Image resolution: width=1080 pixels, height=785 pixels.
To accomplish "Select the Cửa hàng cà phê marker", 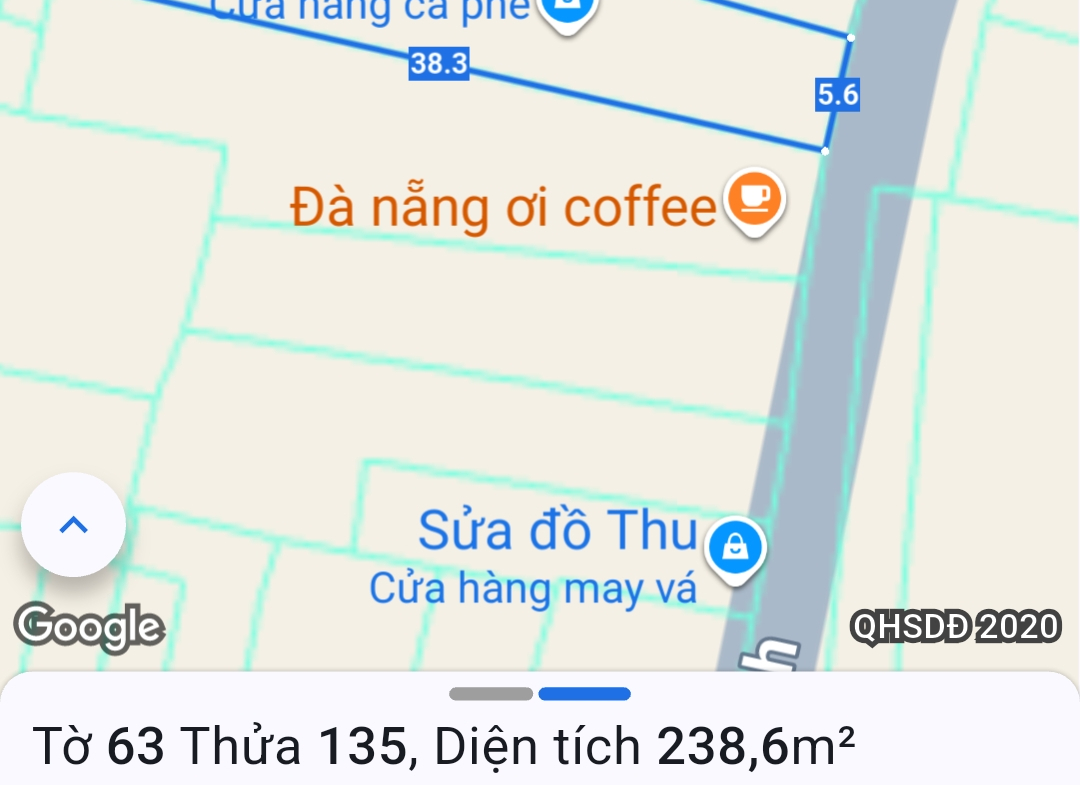I will (x=567, y=10).
